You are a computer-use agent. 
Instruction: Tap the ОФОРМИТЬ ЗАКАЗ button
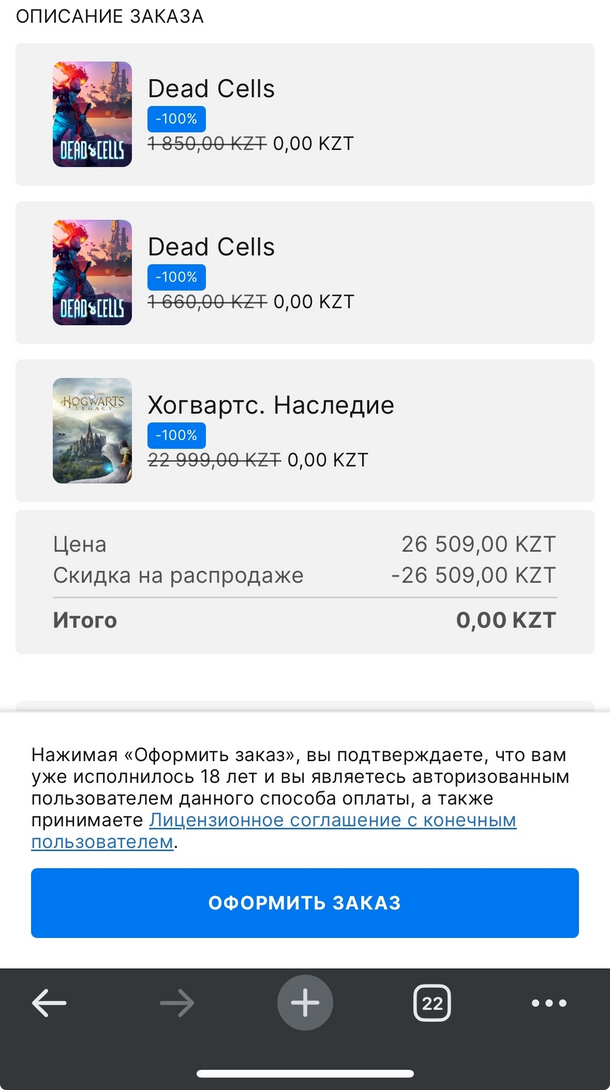[304, 903]
